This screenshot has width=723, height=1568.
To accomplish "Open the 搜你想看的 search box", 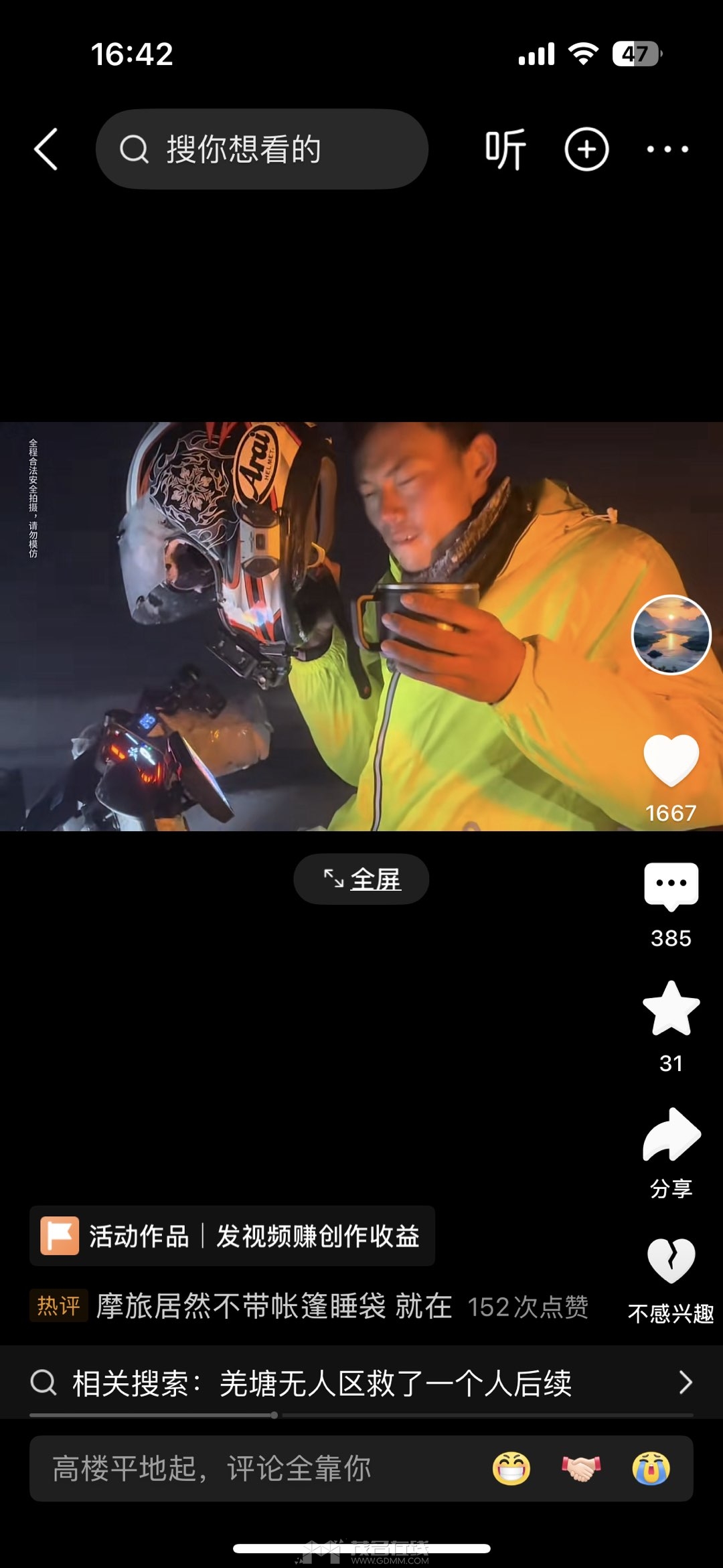I will click(x=261, y=149).
